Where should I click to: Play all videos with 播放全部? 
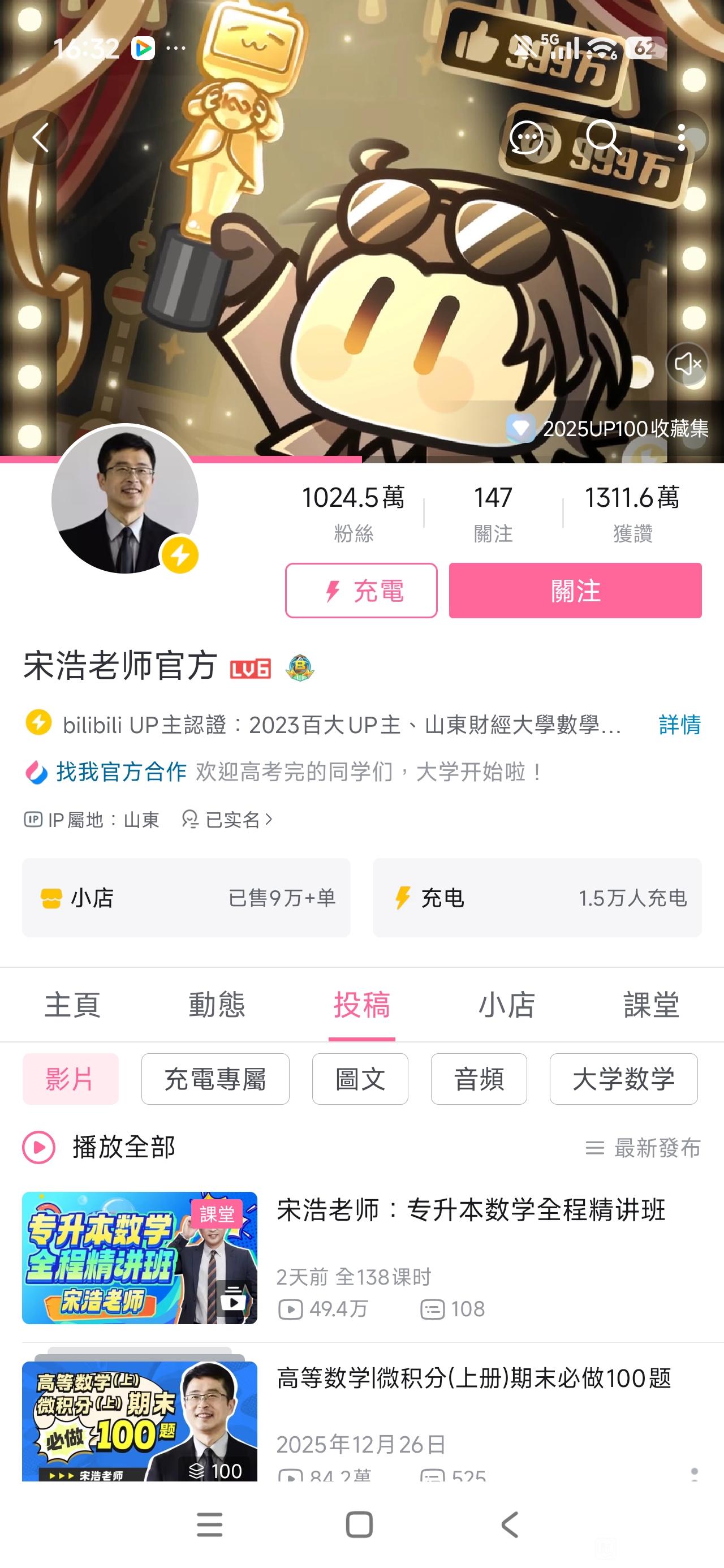click(100, 1147)
